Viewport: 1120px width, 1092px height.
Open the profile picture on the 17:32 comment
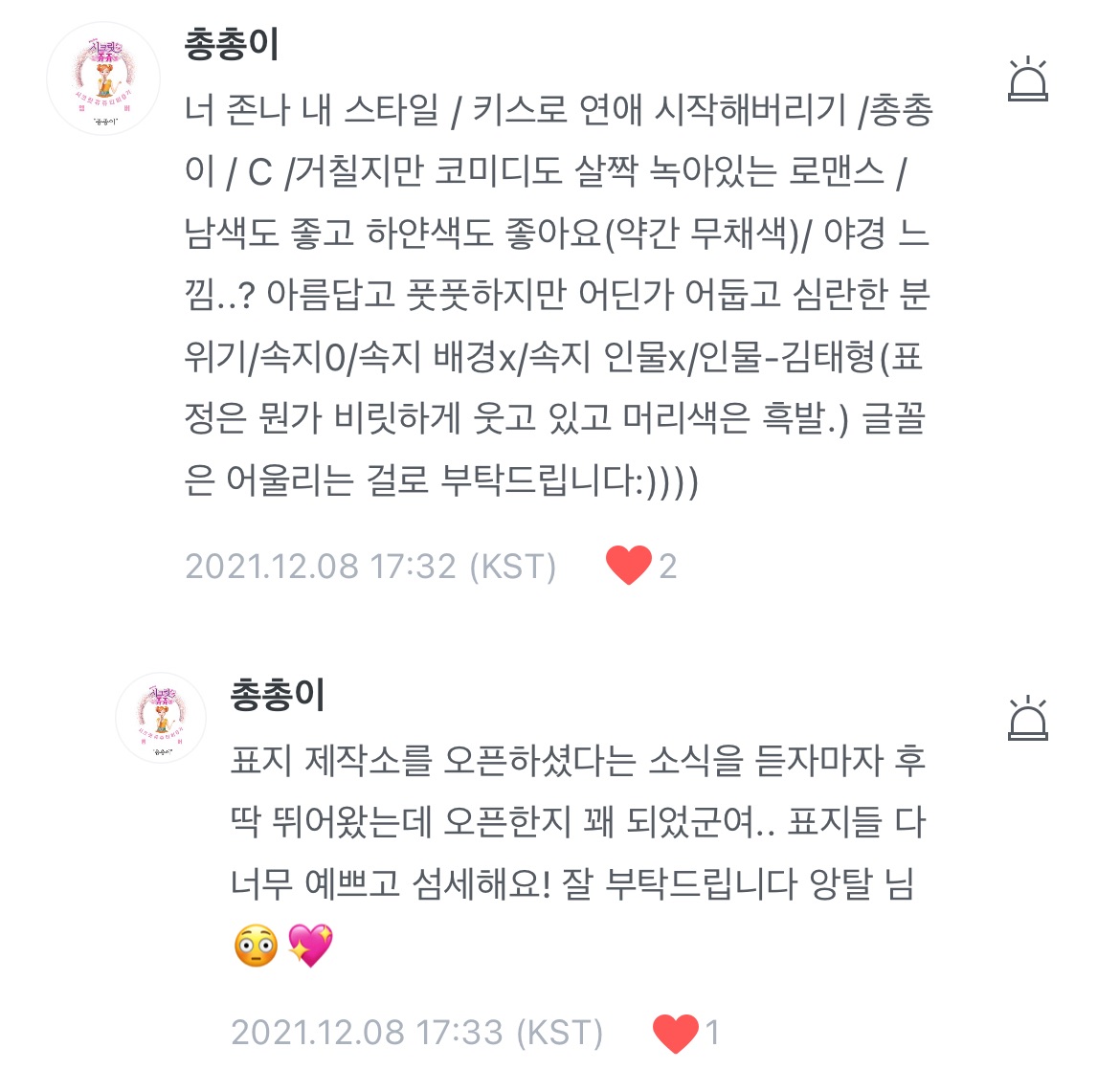[103, 79]
